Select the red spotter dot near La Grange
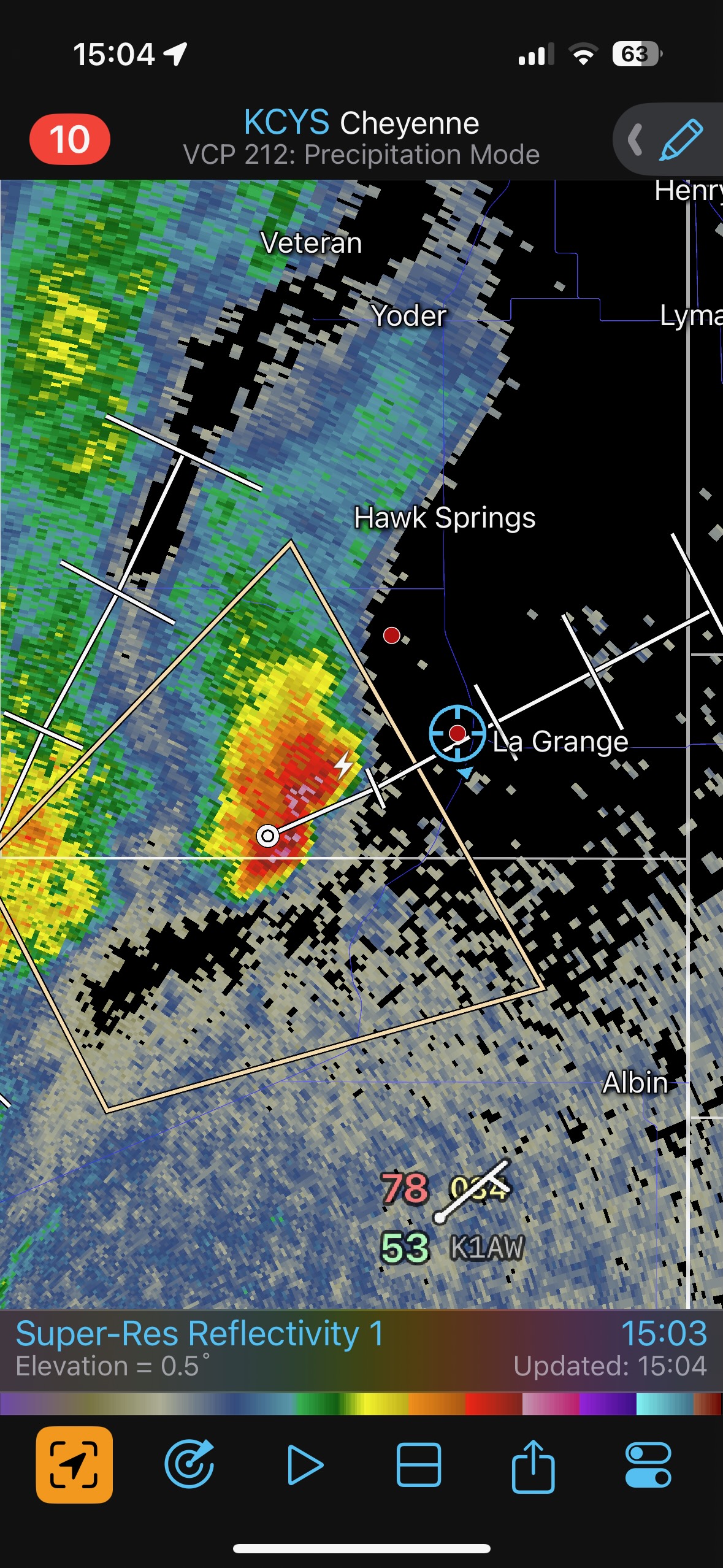Screen dimensions: 723x1568 pyautogui.click(x=457, y=733)
